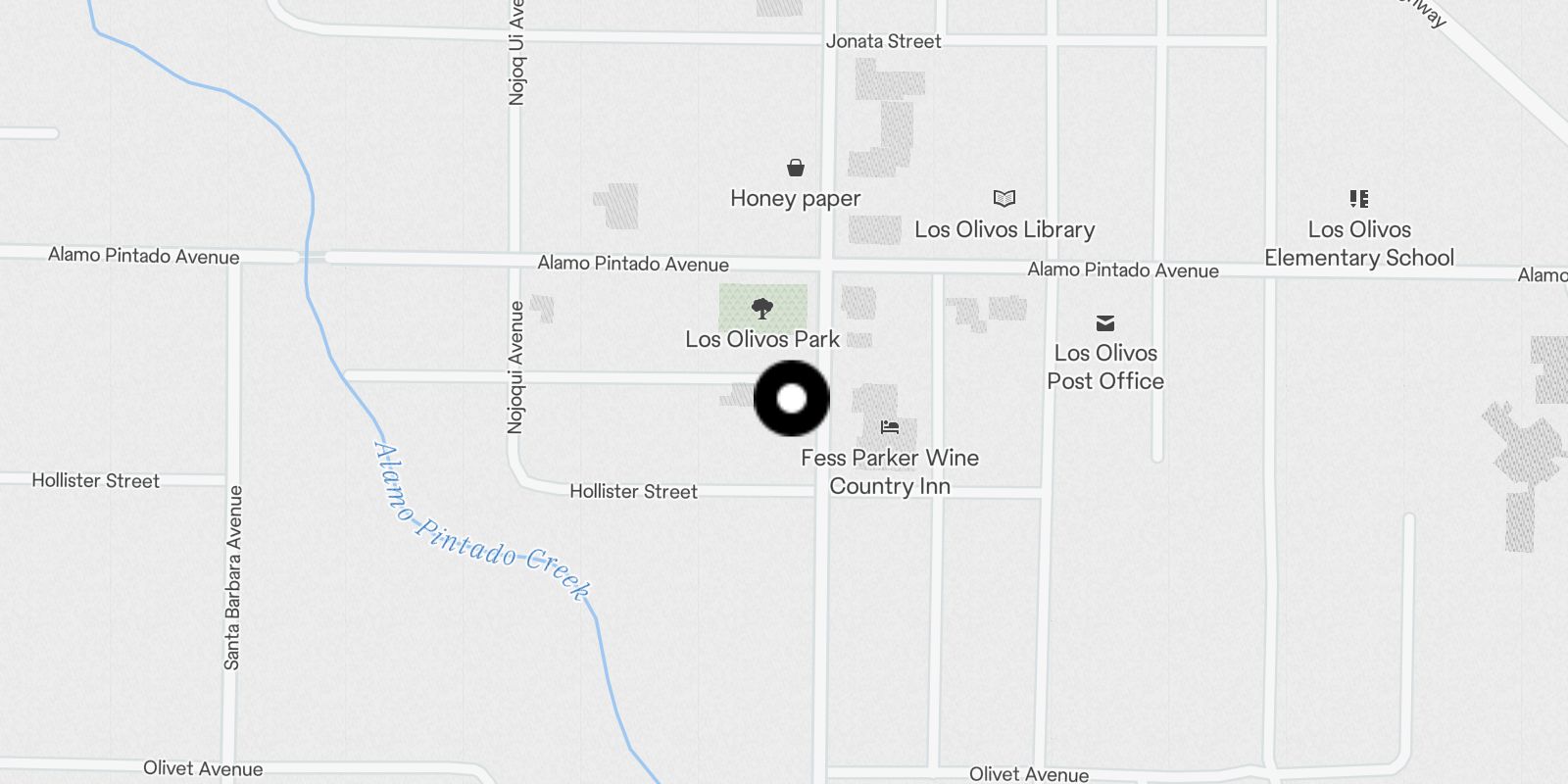Open Los Olivos Library map marker
The height and width of the screenshot is (784, 1568).
pyautogui.click(x=1004, y=199)
